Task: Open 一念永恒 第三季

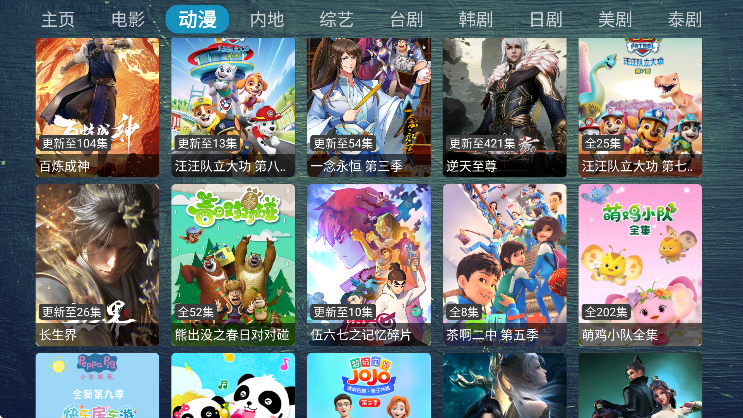Action: click(x=369, y=105)
